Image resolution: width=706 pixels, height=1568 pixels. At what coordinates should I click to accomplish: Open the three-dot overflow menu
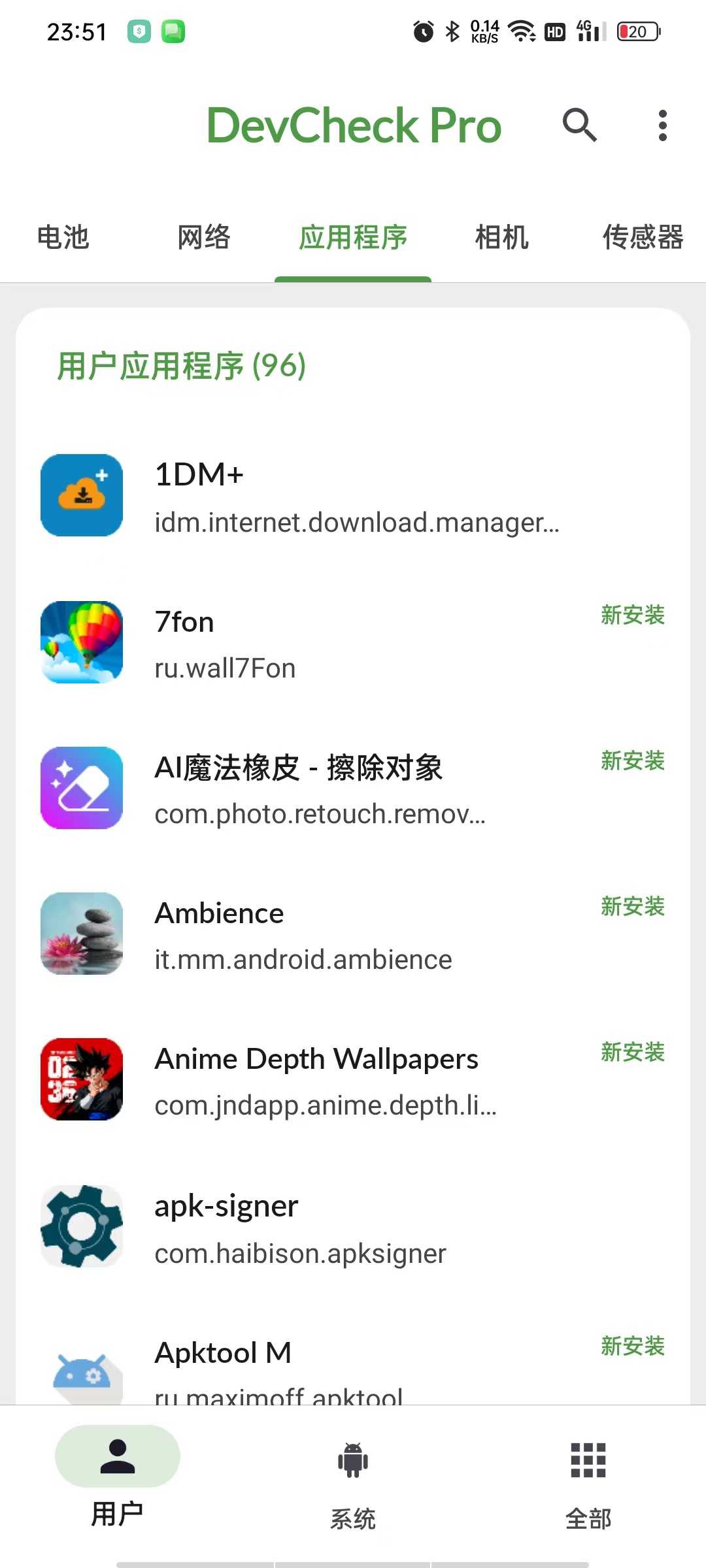pos(662,125)
